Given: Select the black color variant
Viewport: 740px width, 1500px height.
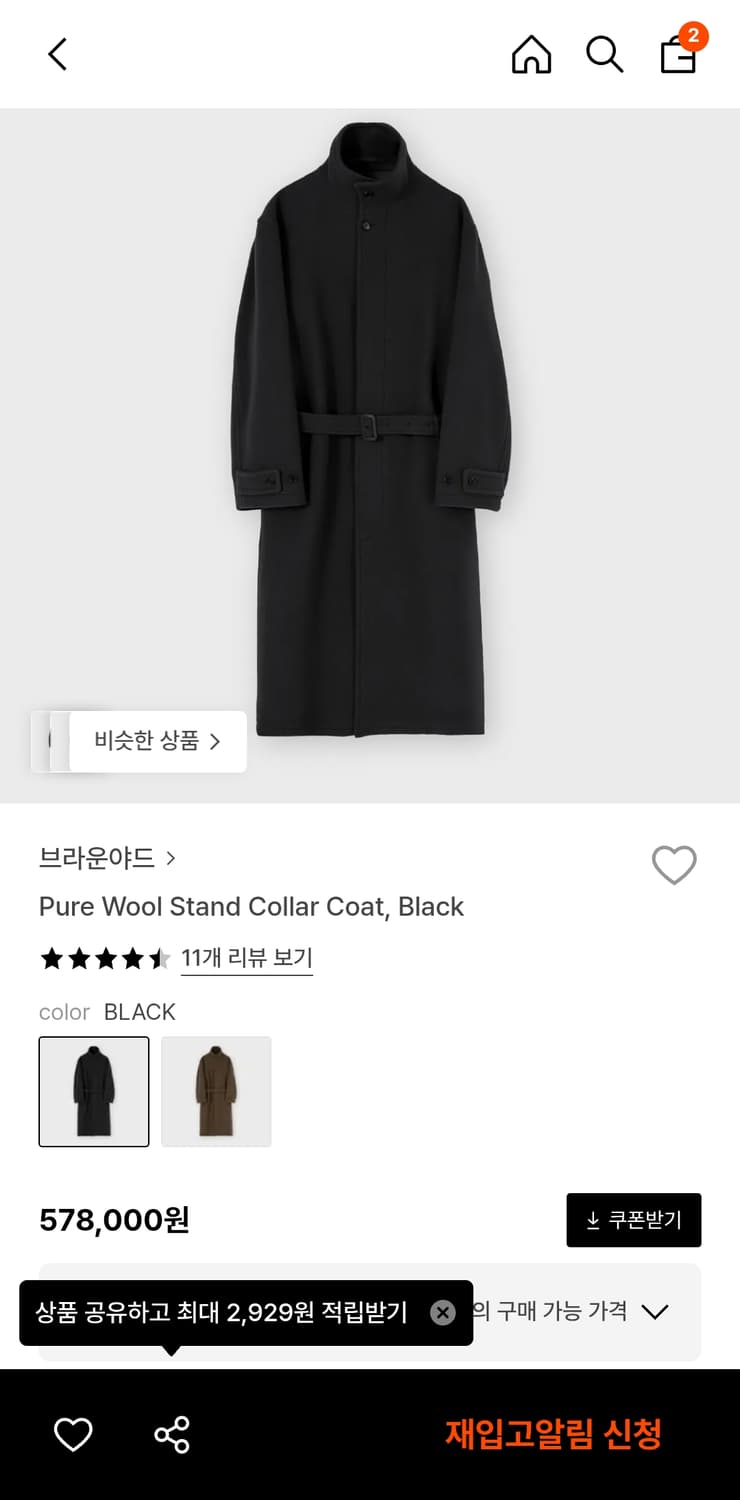Looking at the screenshot, I should pyautogui.click(x=93, y=1091).
